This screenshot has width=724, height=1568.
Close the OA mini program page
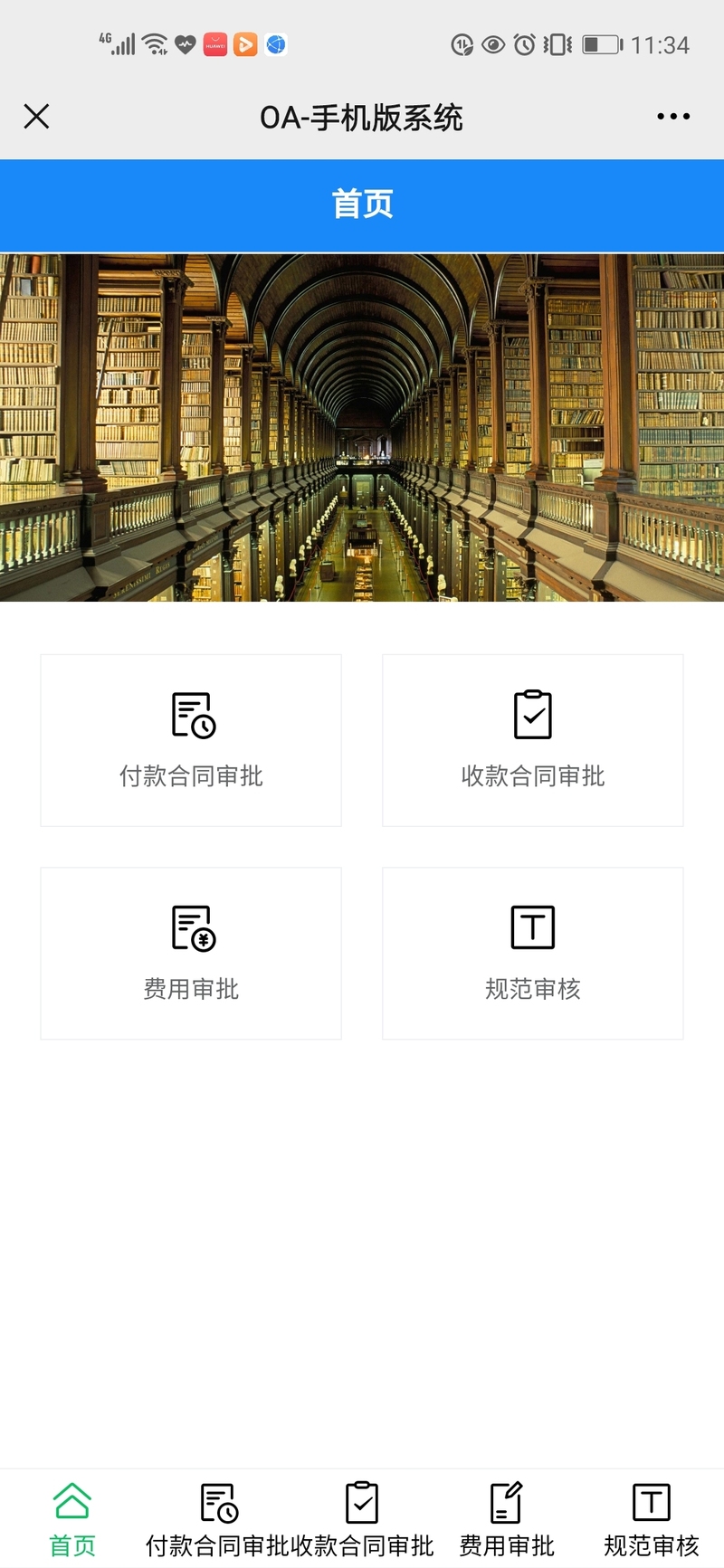click(36, 117)
